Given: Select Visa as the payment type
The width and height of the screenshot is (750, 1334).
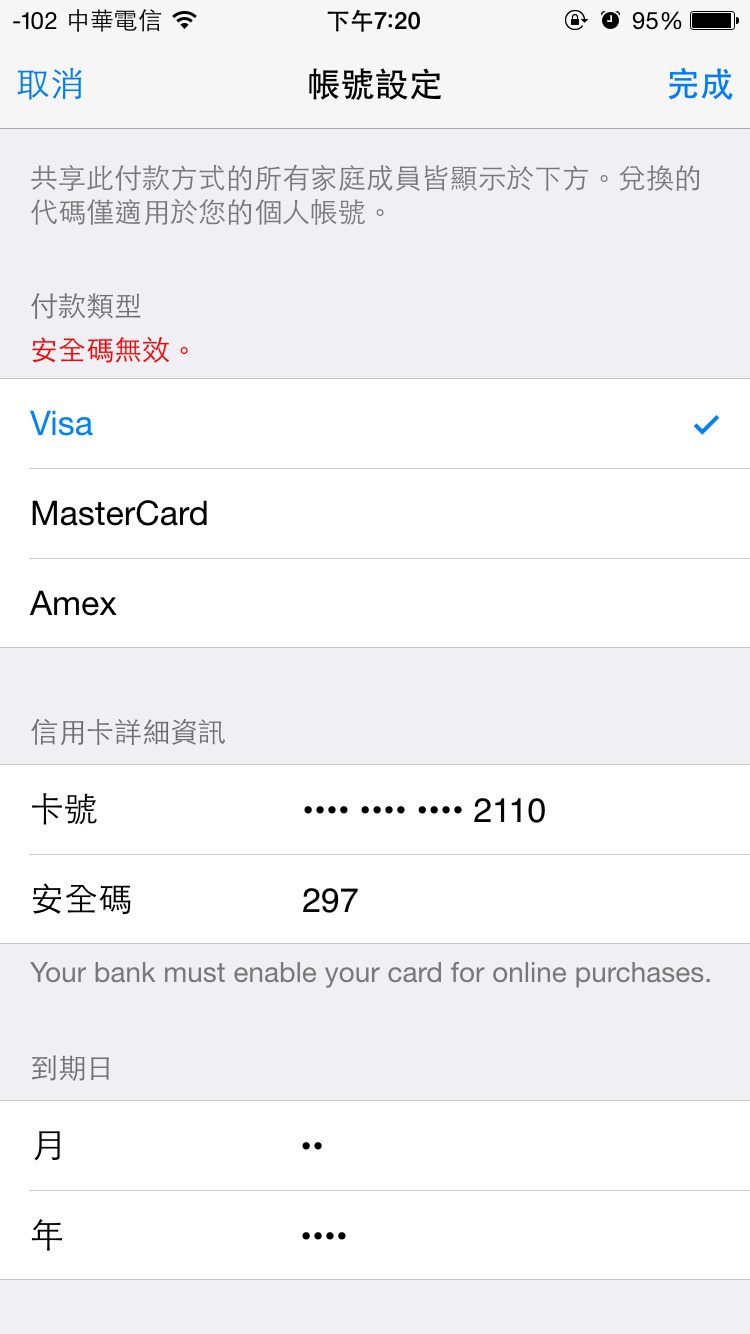Looking at the screenshot, I should click(x=375, y=424).
